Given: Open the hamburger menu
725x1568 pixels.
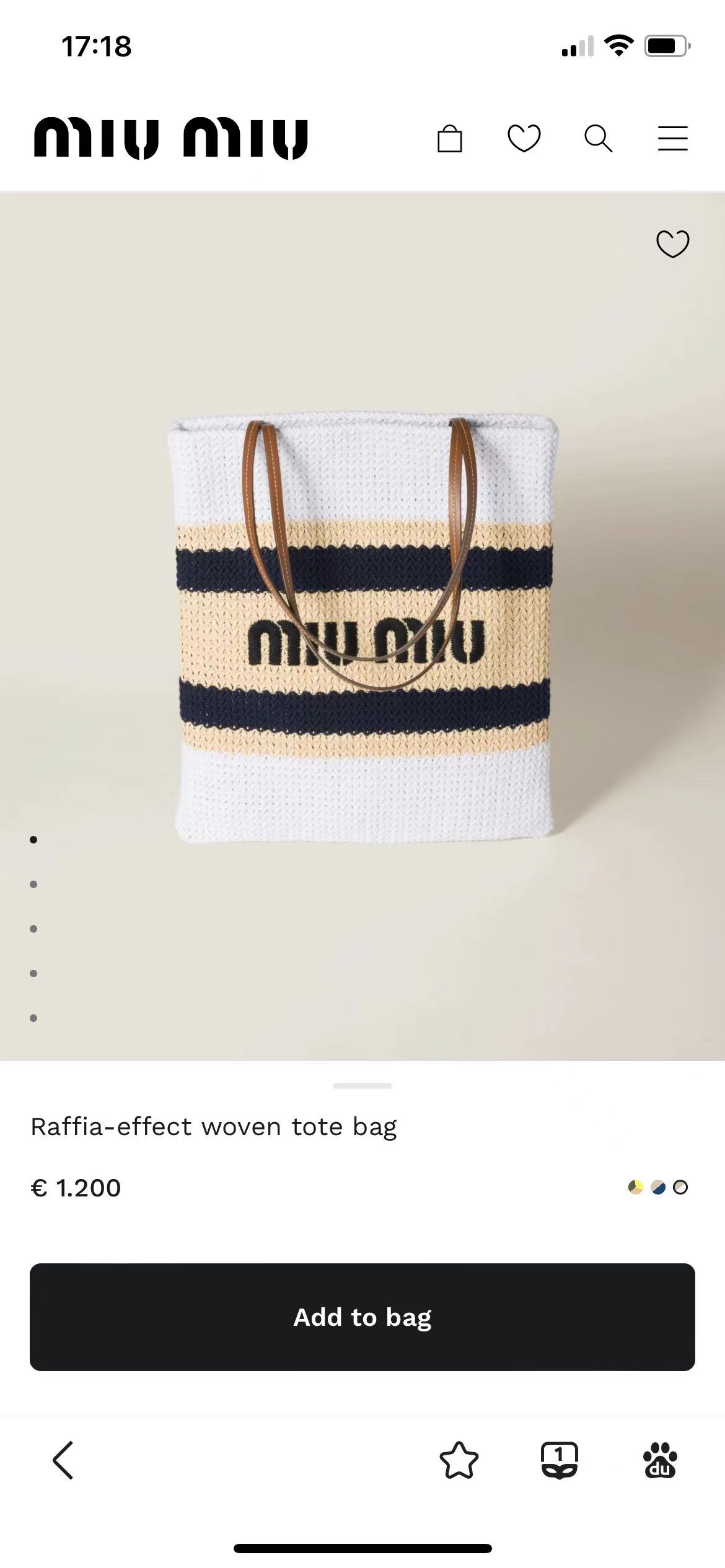Looking at the screenshot, I should (x=672, y=138).
